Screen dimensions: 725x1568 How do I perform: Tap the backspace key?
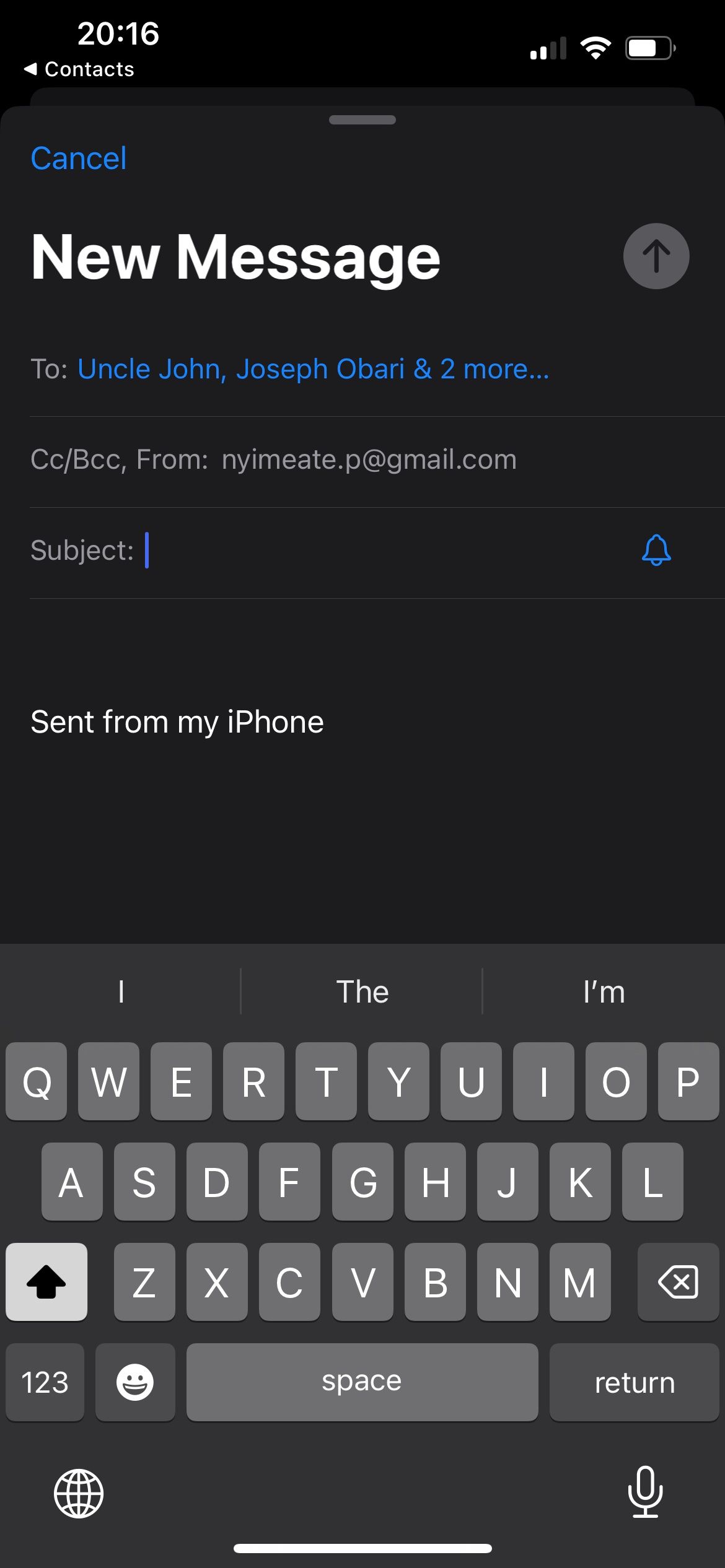(x=677, y=1282)
